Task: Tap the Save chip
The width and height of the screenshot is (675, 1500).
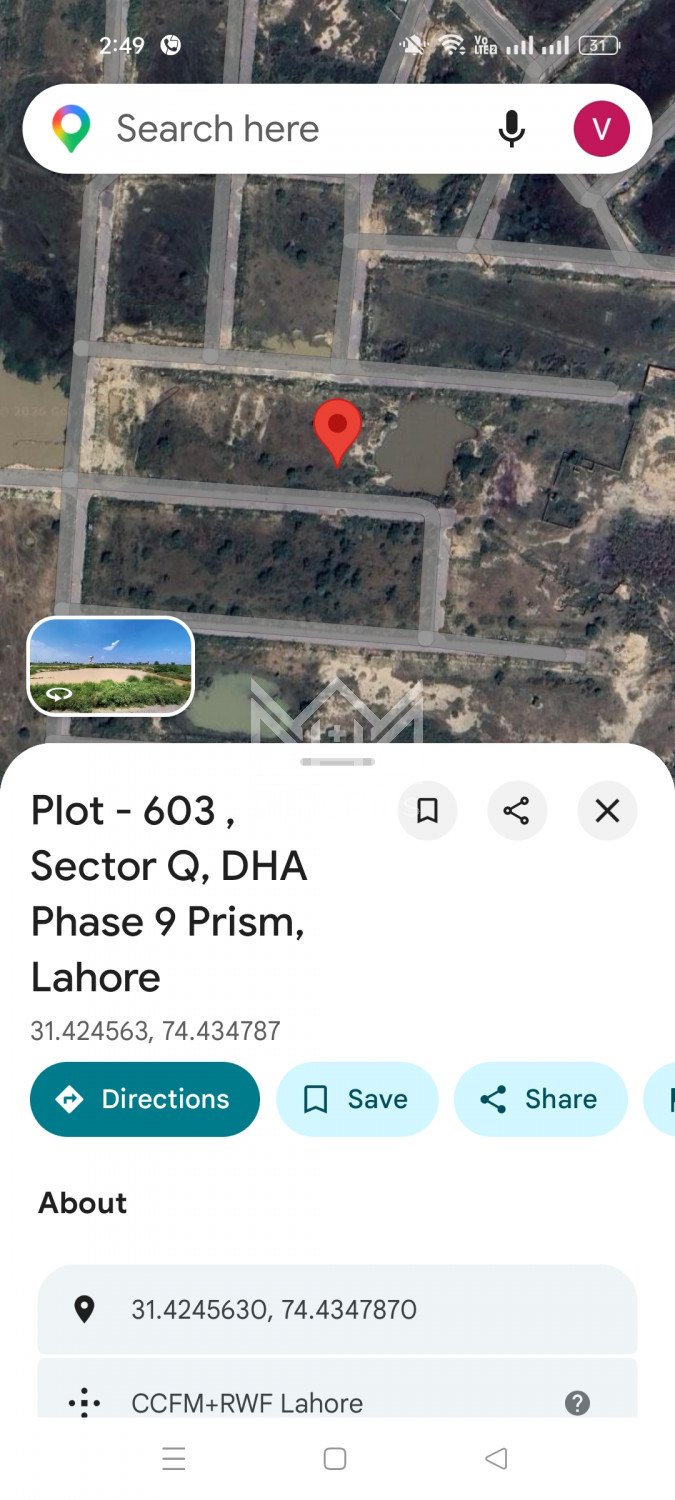Action: (357, 1099)
